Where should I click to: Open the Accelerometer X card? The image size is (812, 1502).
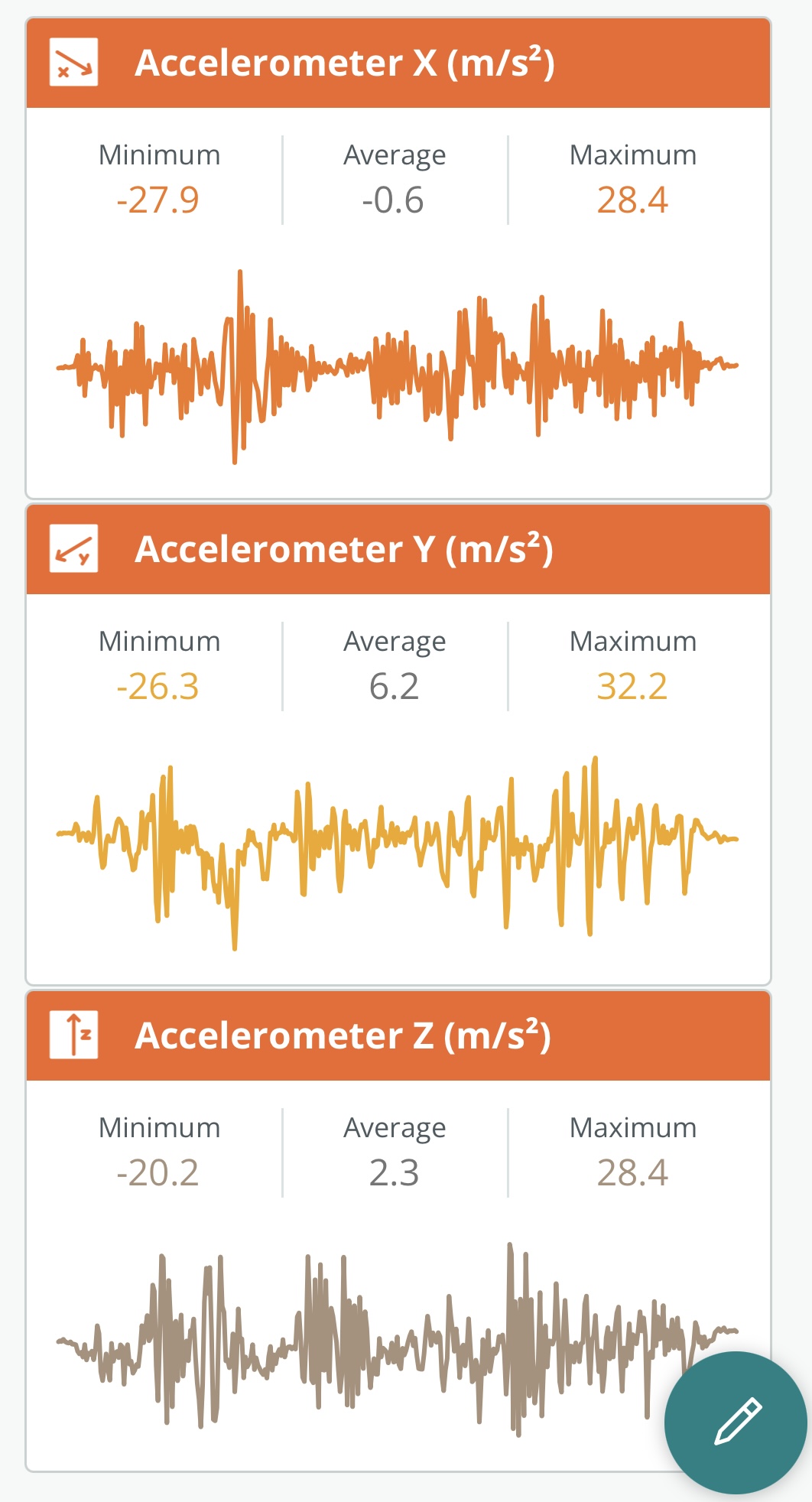tap(398, 63)
